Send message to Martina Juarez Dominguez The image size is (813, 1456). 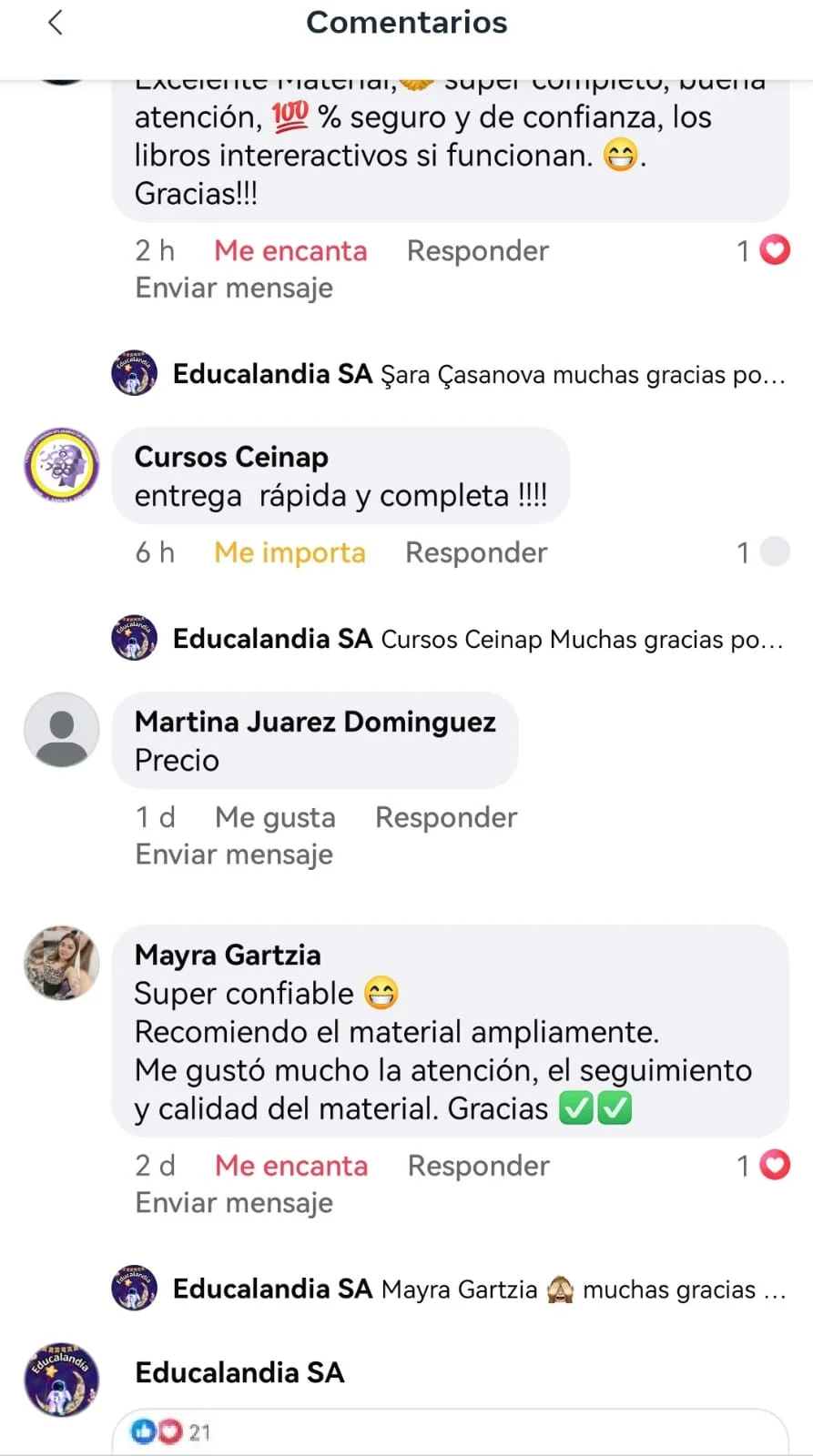(x=234, y=854)
